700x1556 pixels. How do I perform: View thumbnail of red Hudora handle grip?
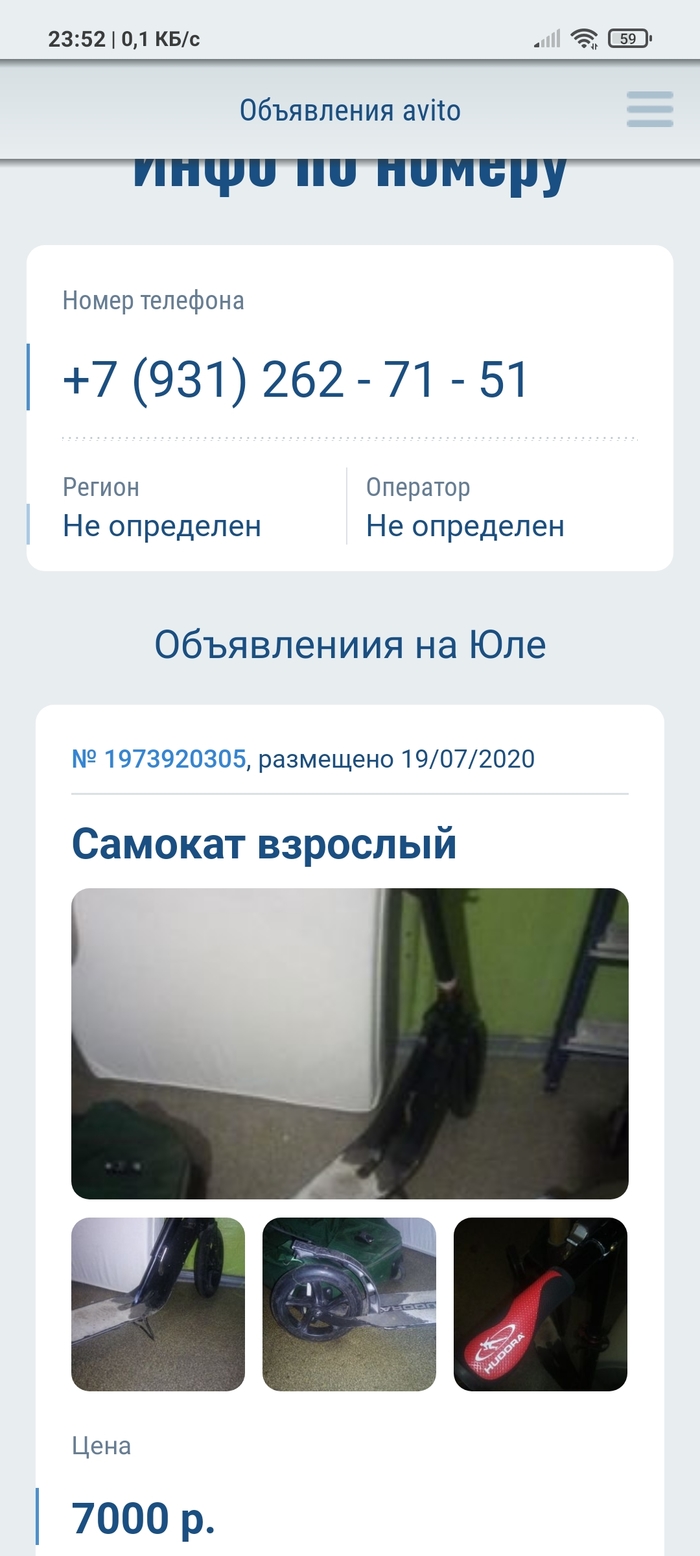(540, 1304)
